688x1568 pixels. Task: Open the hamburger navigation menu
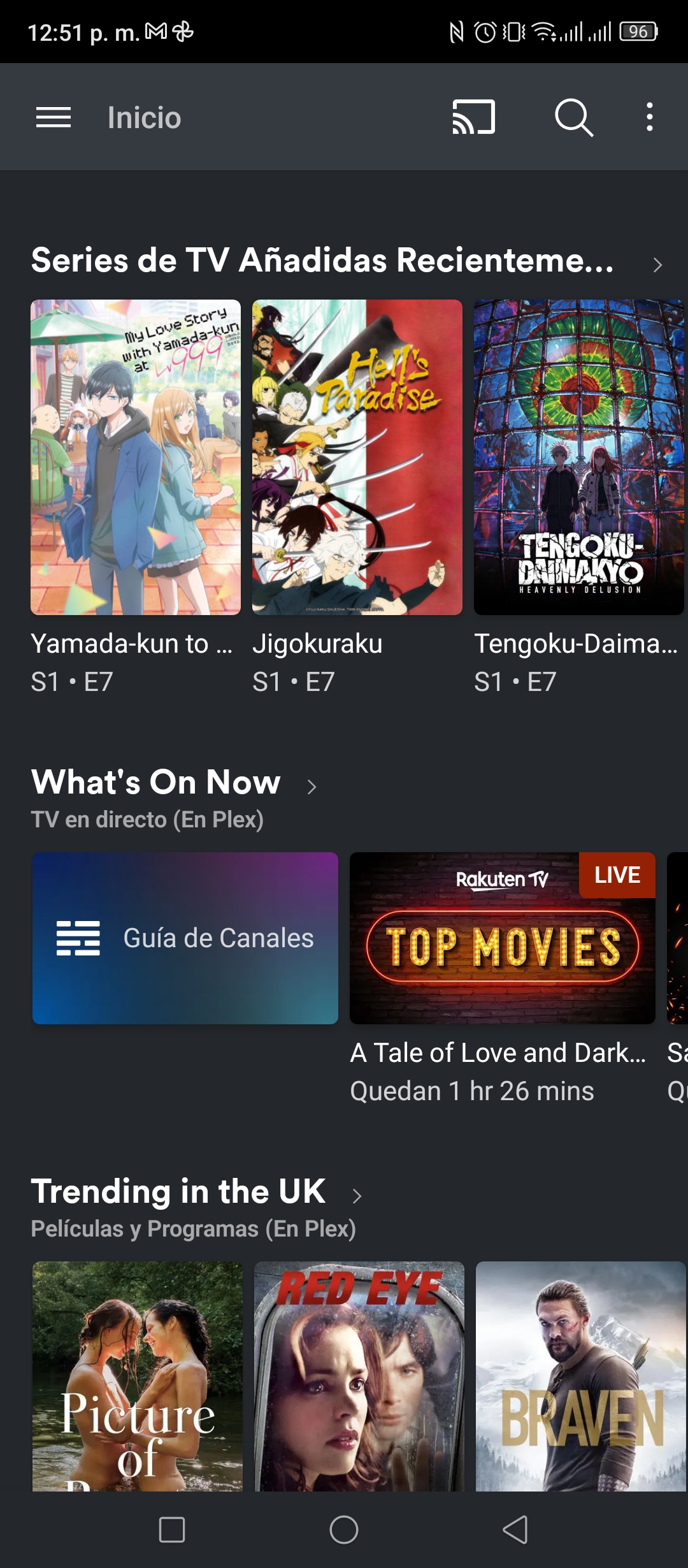(x=54, y=117)
